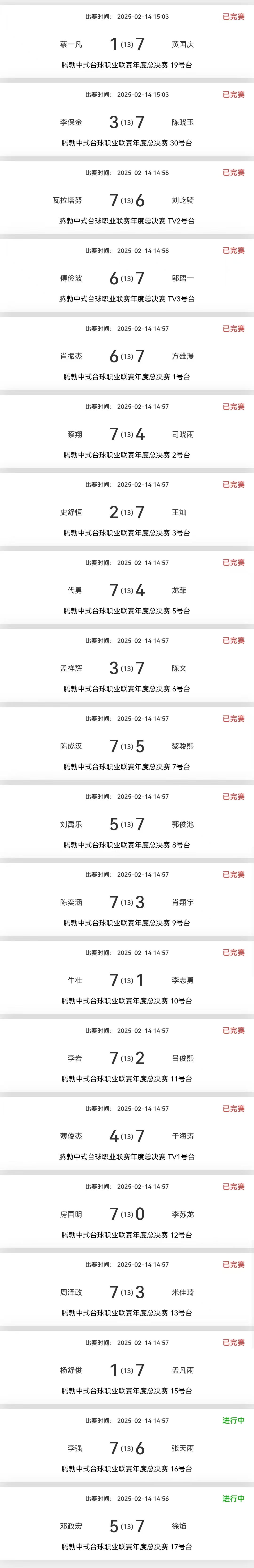Open the match 代勇 vs 龙菲
The height and width of the screenshot is (1568, 254).
(x=127, y=590)
